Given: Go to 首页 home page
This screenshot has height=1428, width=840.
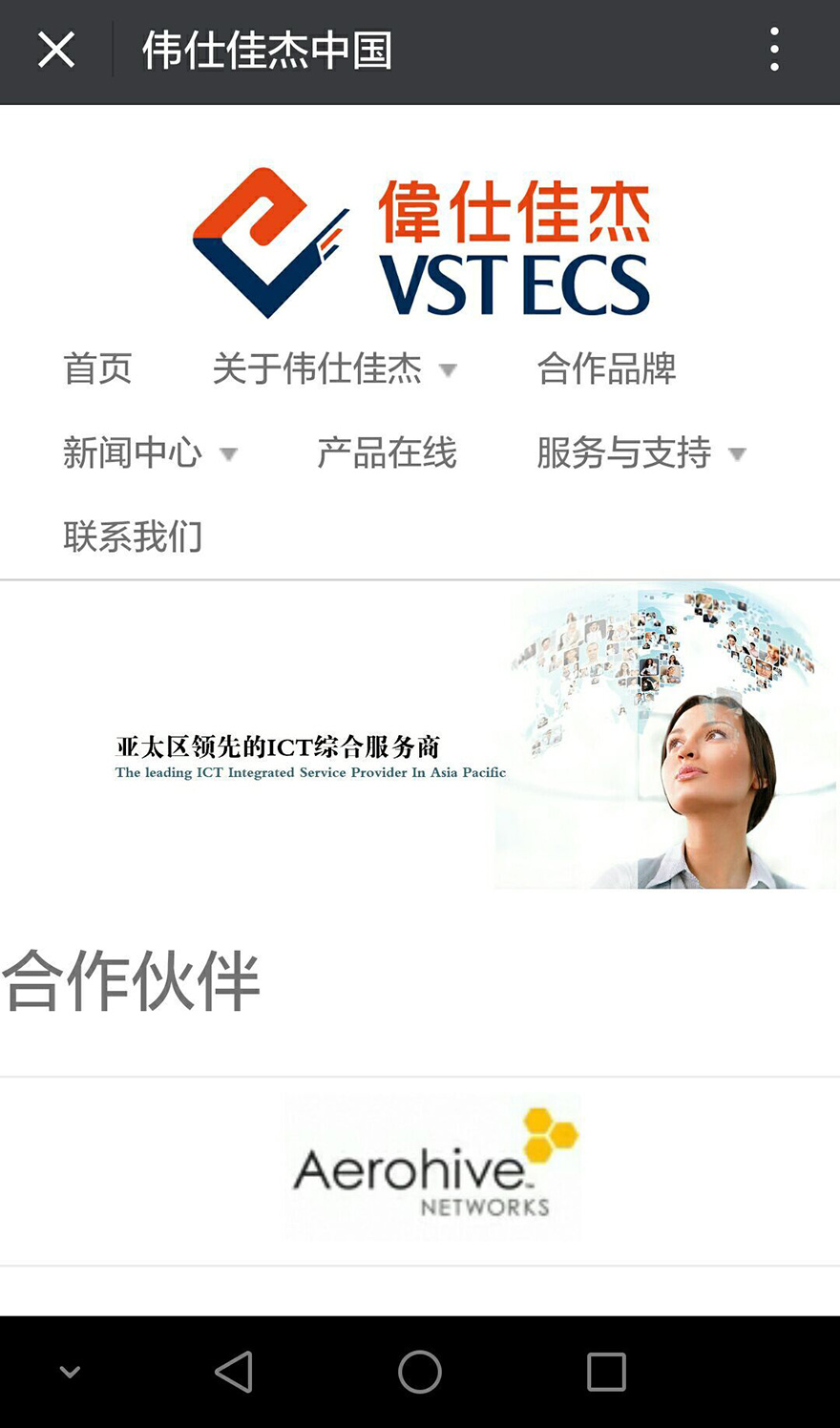Looking at the screenshot, I should [x=97, y=368].
